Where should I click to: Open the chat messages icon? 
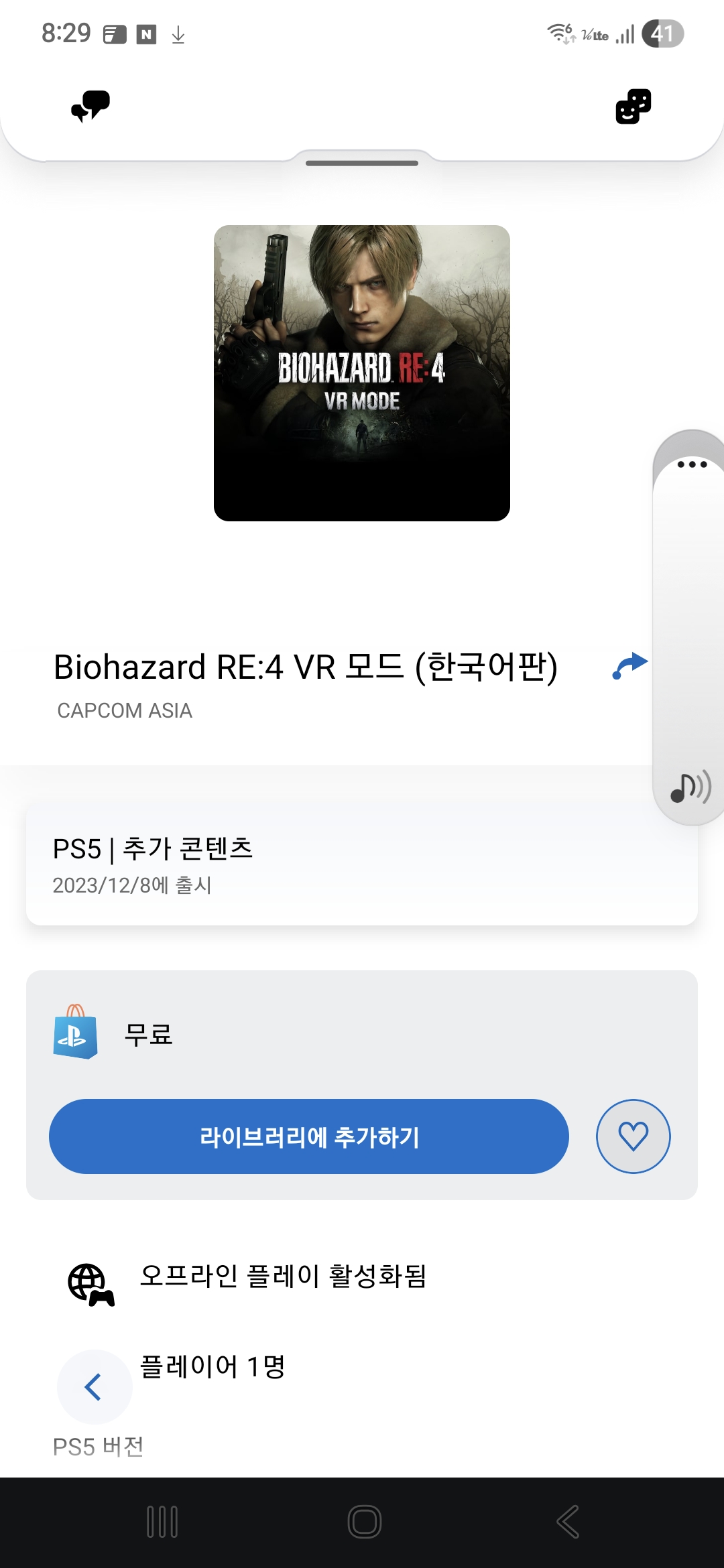pyautogui.click(x=90, y=107)
